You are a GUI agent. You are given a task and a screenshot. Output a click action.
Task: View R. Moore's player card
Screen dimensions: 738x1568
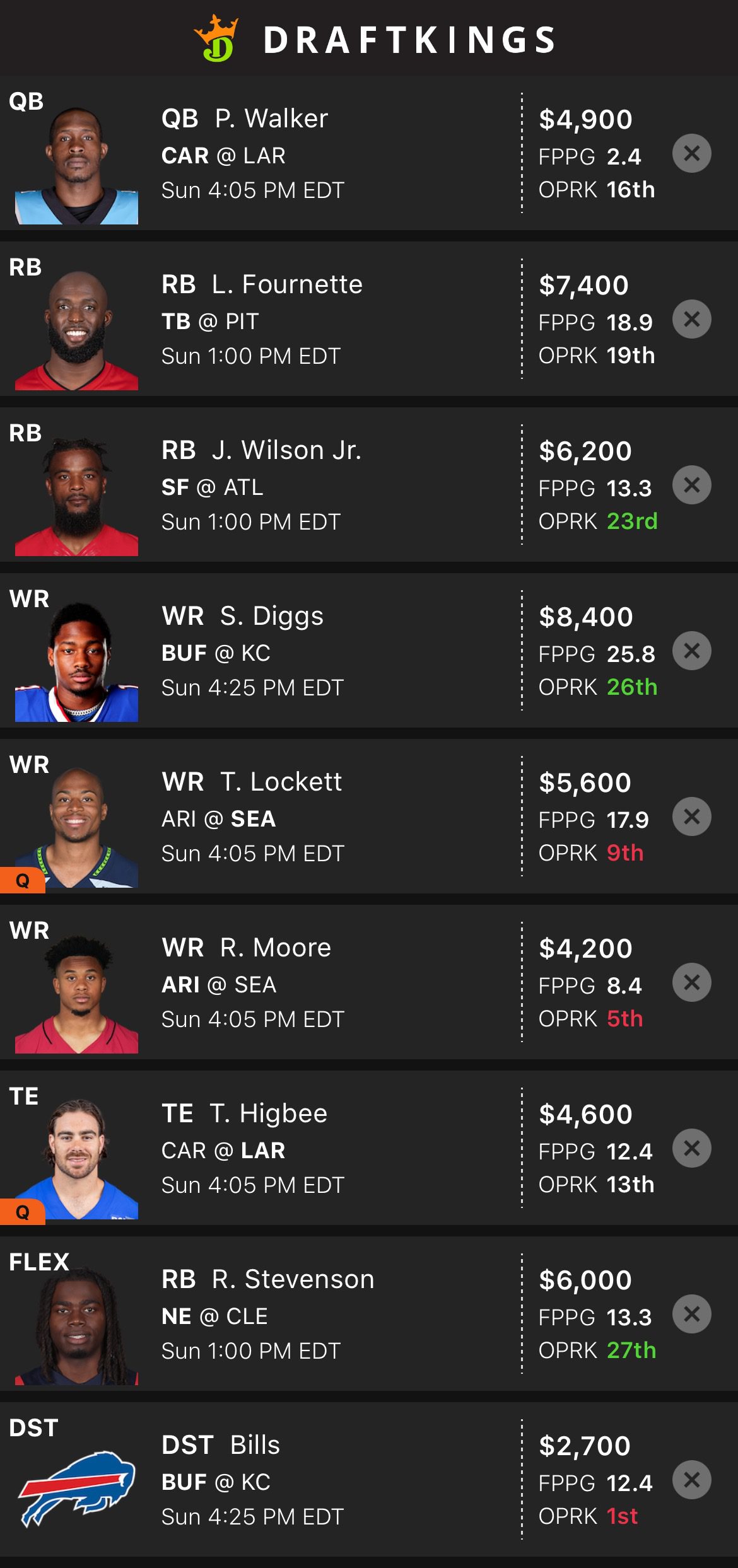coord(276,948)
